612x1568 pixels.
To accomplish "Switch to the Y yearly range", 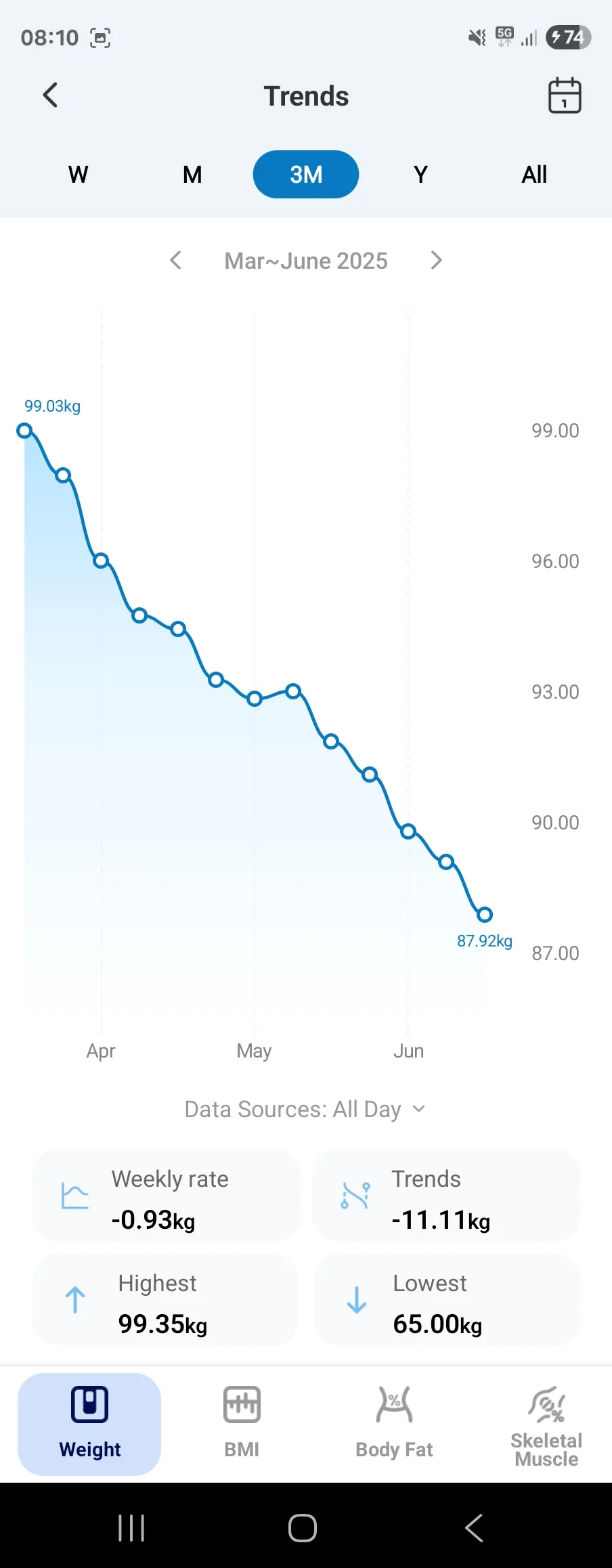I will coord(420,175).
